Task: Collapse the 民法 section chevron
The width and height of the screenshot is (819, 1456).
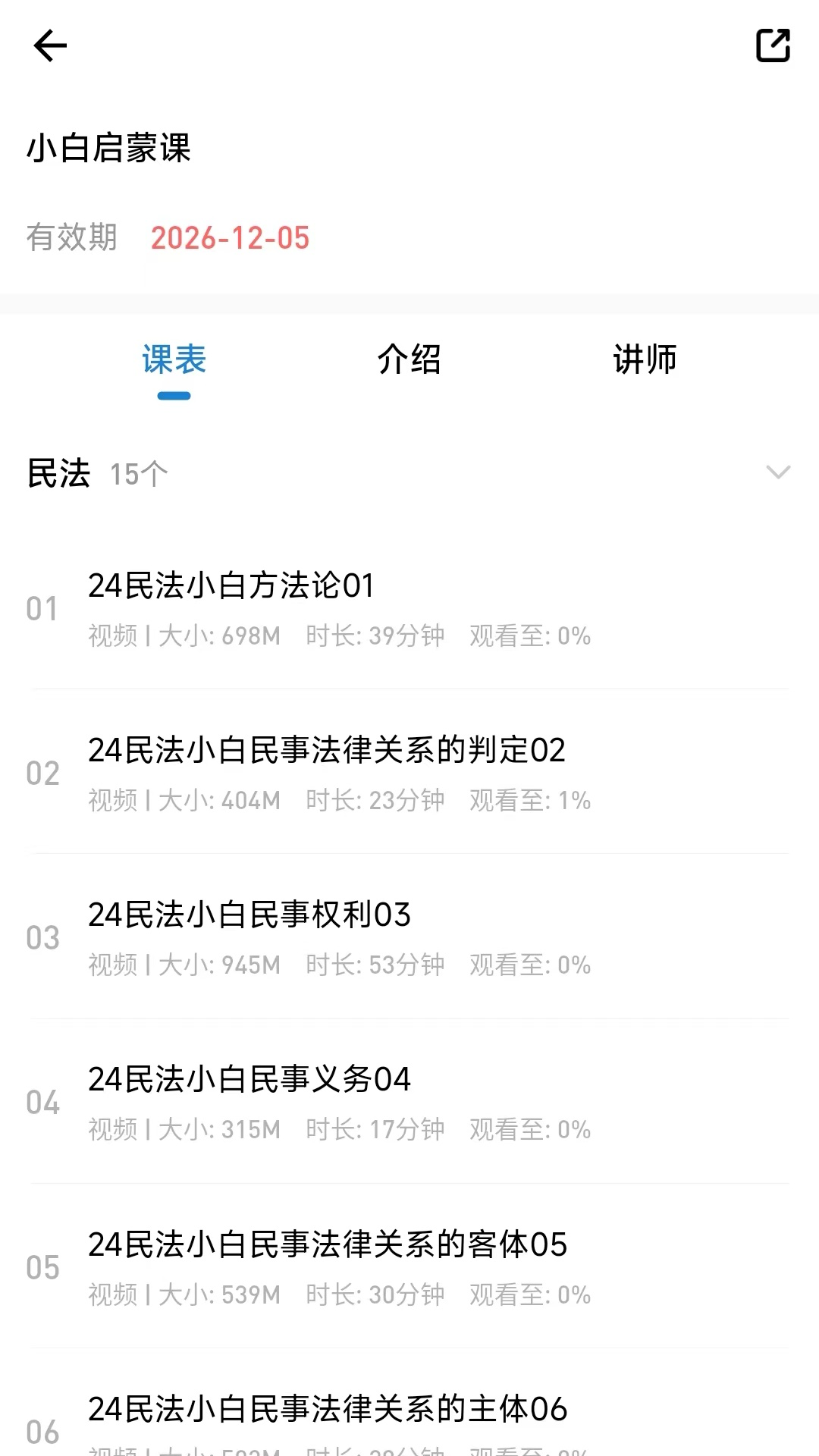Action: point(778,473)
